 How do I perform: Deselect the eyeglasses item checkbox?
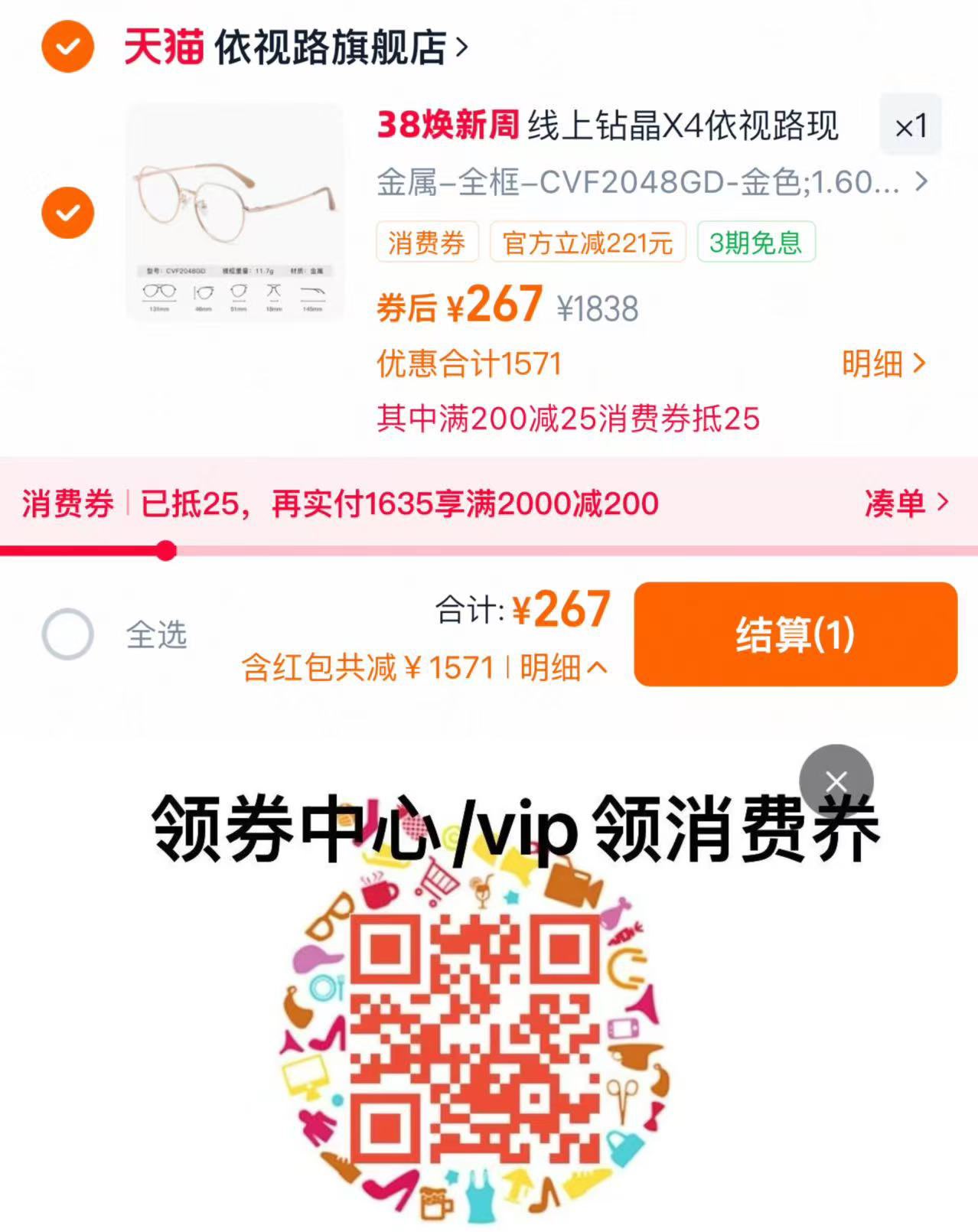click(x=67, y=212)
